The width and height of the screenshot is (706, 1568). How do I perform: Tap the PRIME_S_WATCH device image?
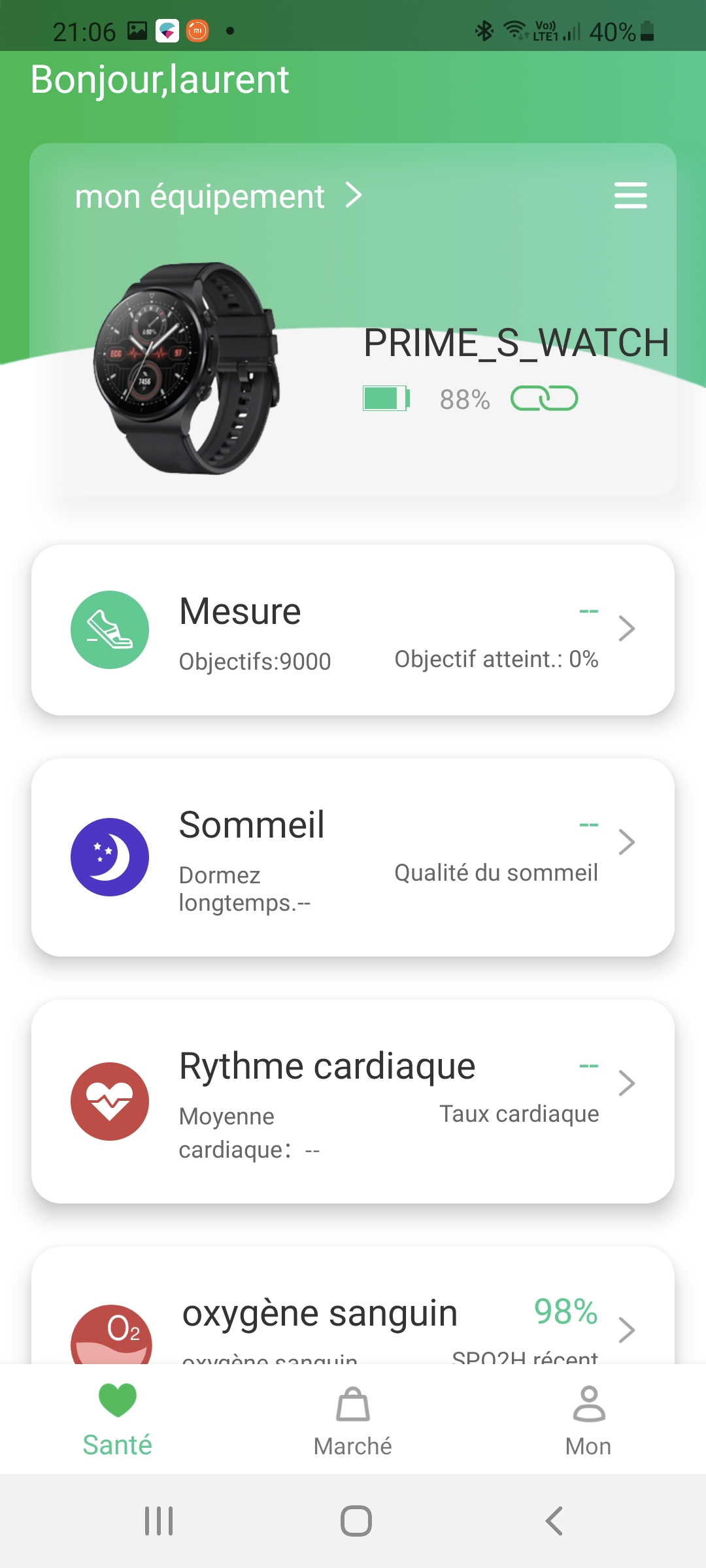click(x=187, y=368)
